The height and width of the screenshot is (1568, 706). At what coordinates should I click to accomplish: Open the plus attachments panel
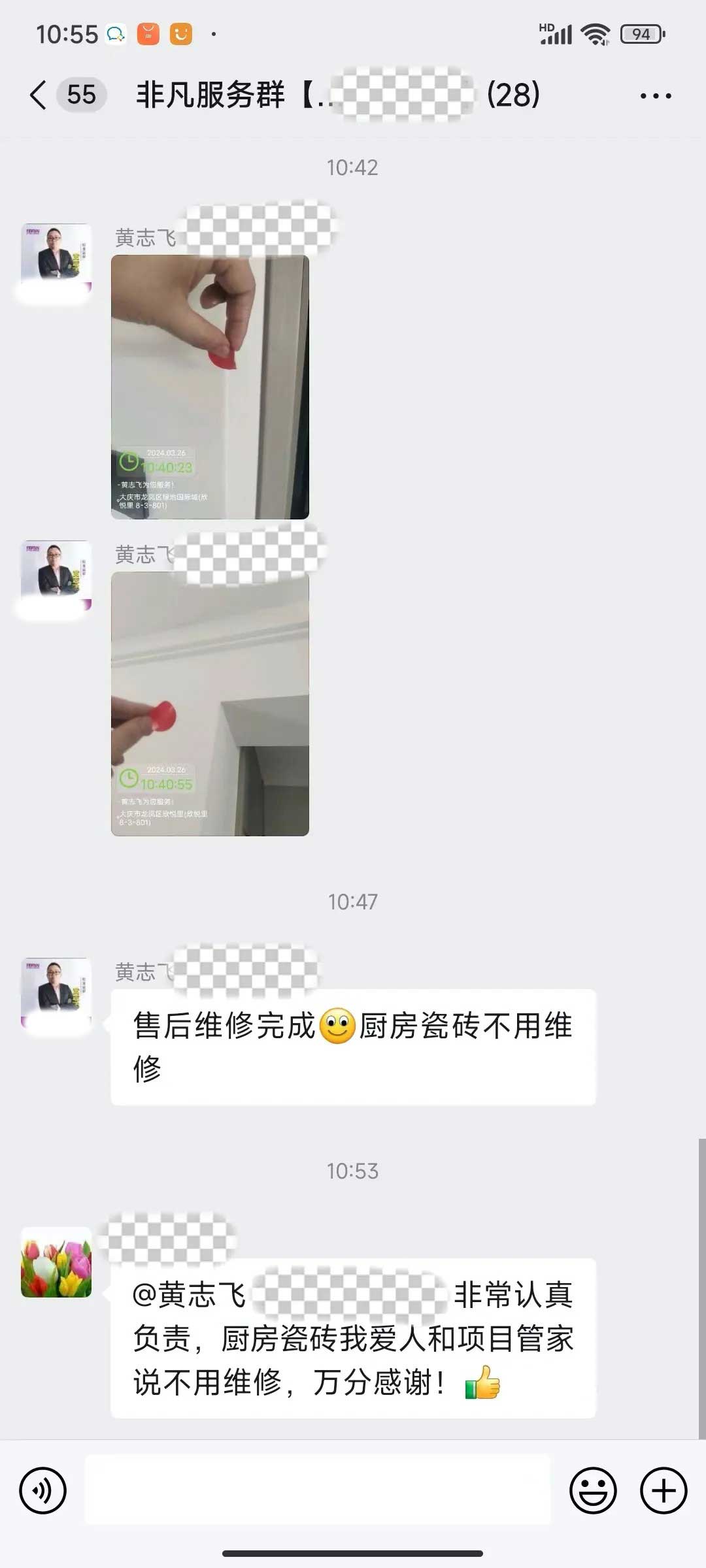coord(663,1490)
